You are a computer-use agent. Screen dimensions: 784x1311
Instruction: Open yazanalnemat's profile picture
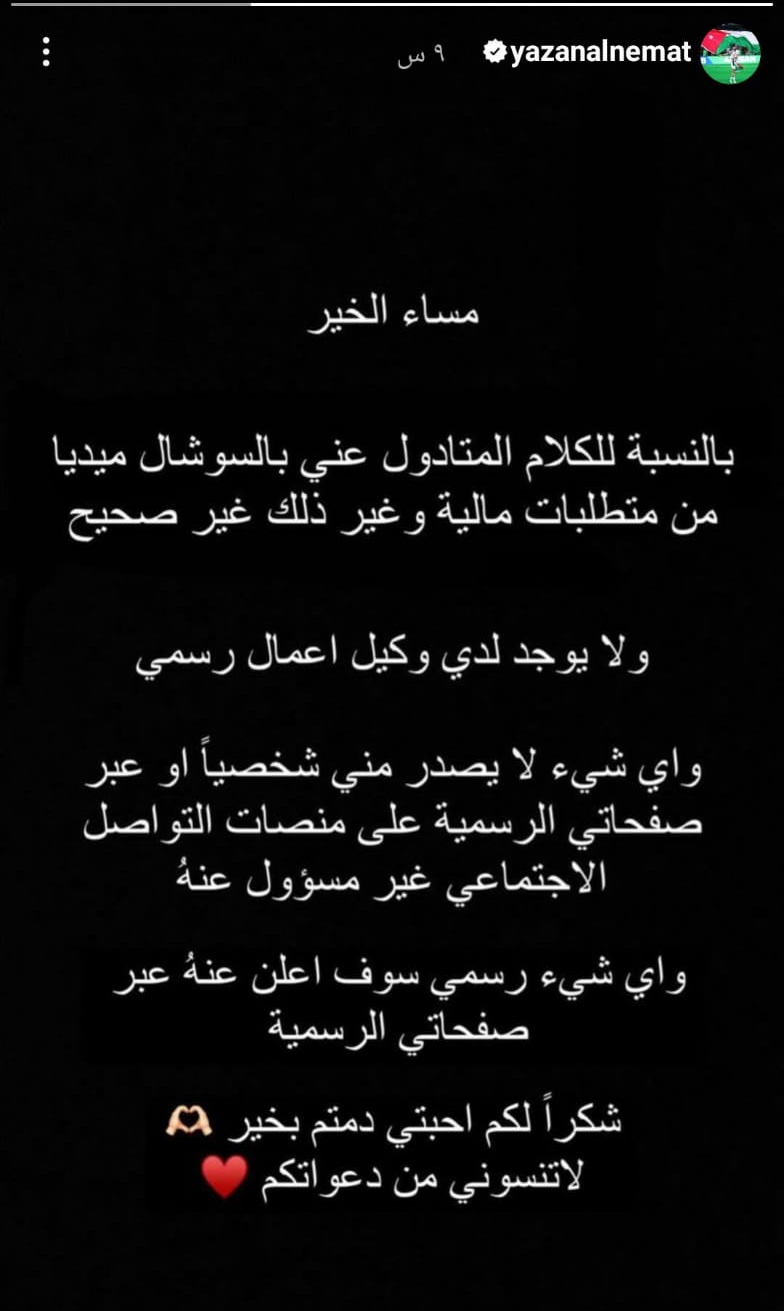click(731, 53)
